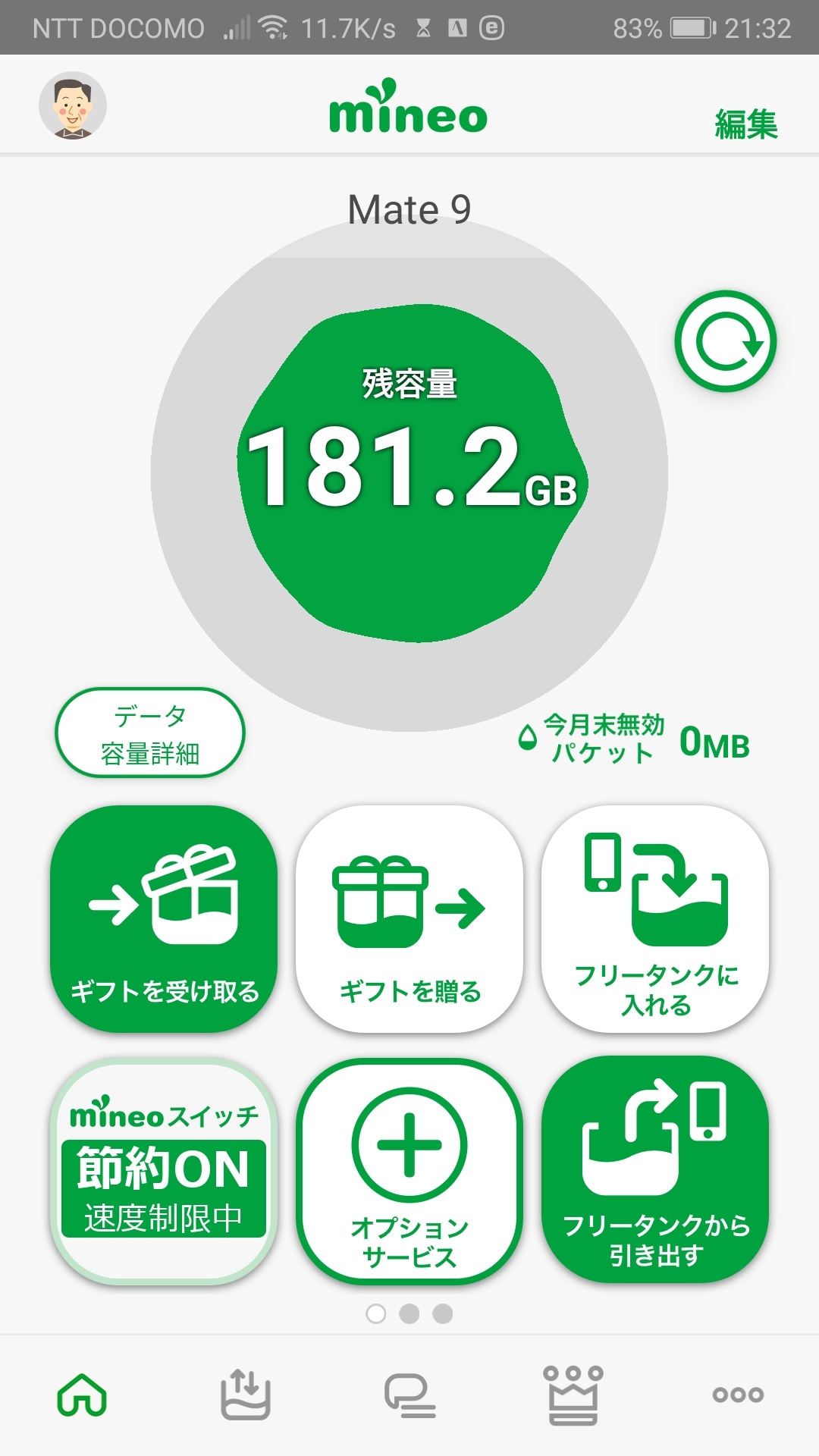The height and width of the screenshot is (1456, 819).
Task: Tap フリータンクに入れる button
Action: pyautogui.click(x=655, y=919)
